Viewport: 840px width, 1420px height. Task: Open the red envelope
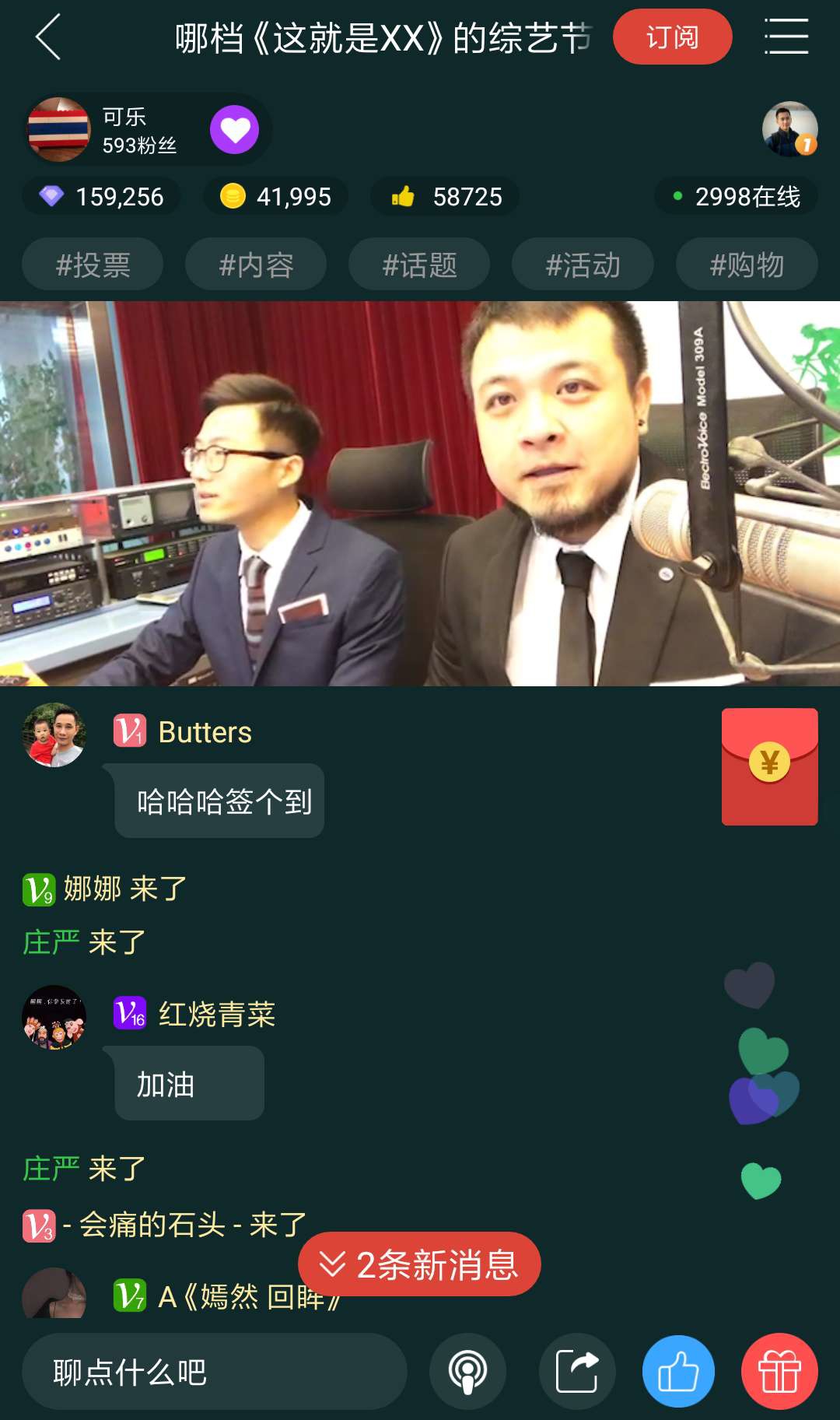(x=769, y=766)
